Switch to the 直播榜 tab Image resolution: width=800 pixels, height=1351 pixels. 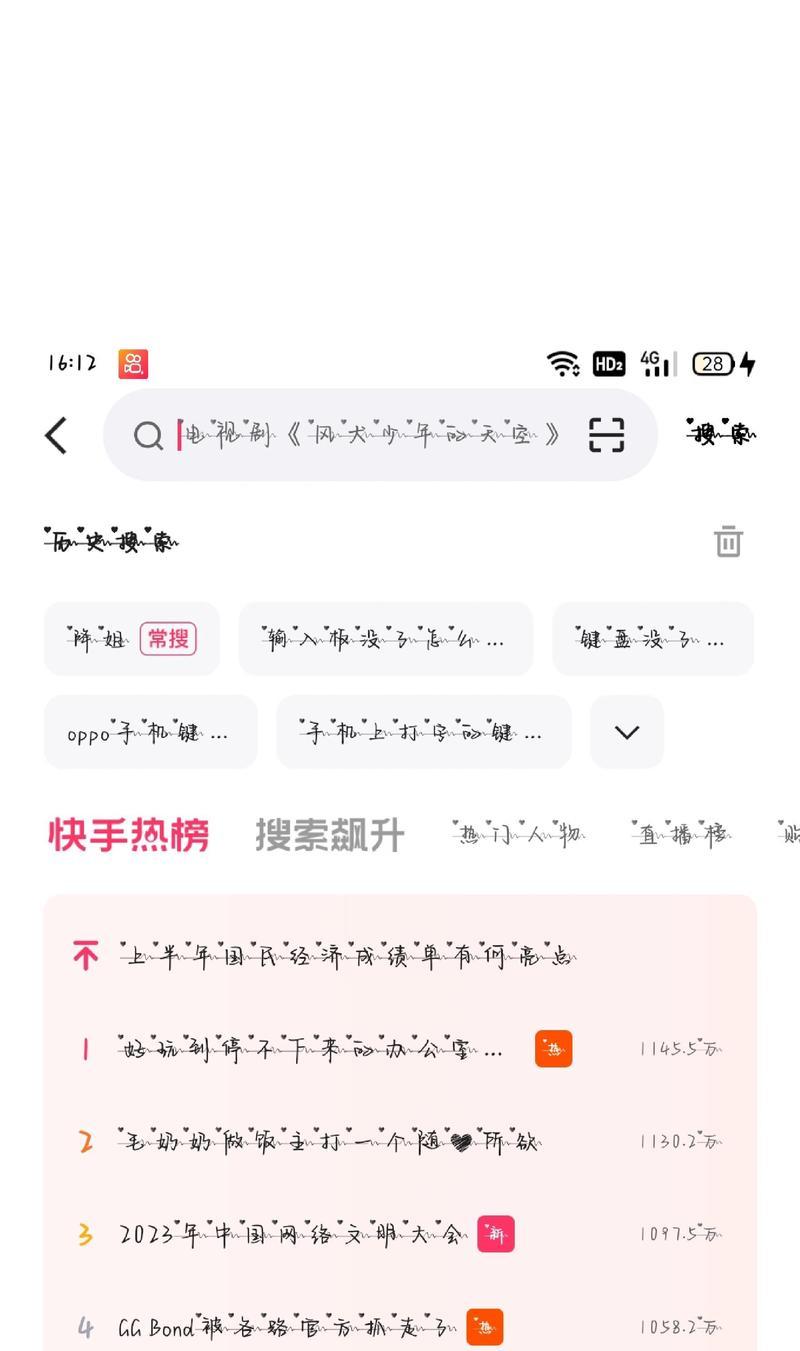coord(683,834)
